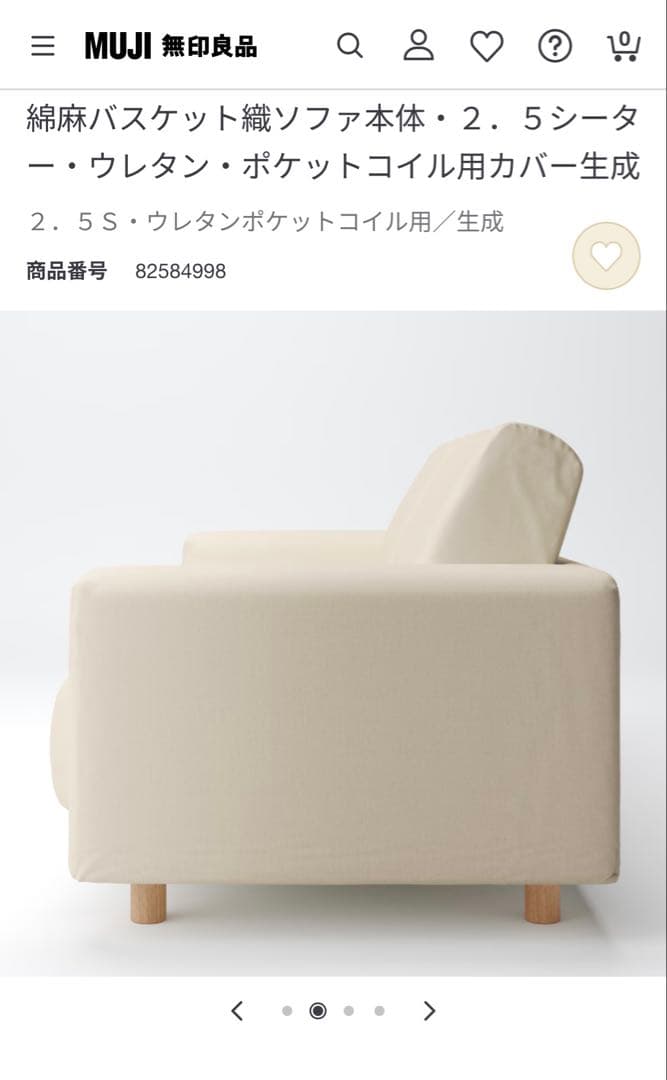The height and width of the screenshot is (1080, 667).
Task: Add this sofa cover to favorites
Action: [x=605, y=256]
